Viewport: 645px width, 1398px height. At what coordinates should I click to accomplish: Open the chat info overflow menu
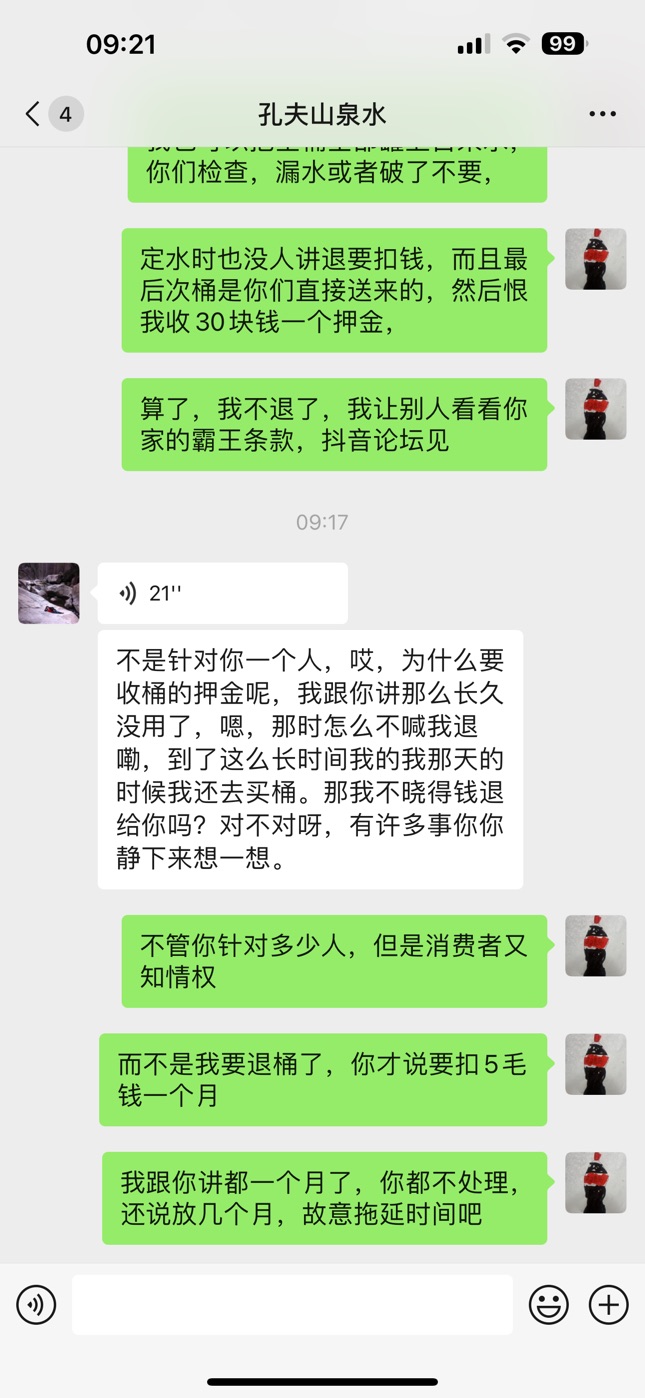click(602, 114)
